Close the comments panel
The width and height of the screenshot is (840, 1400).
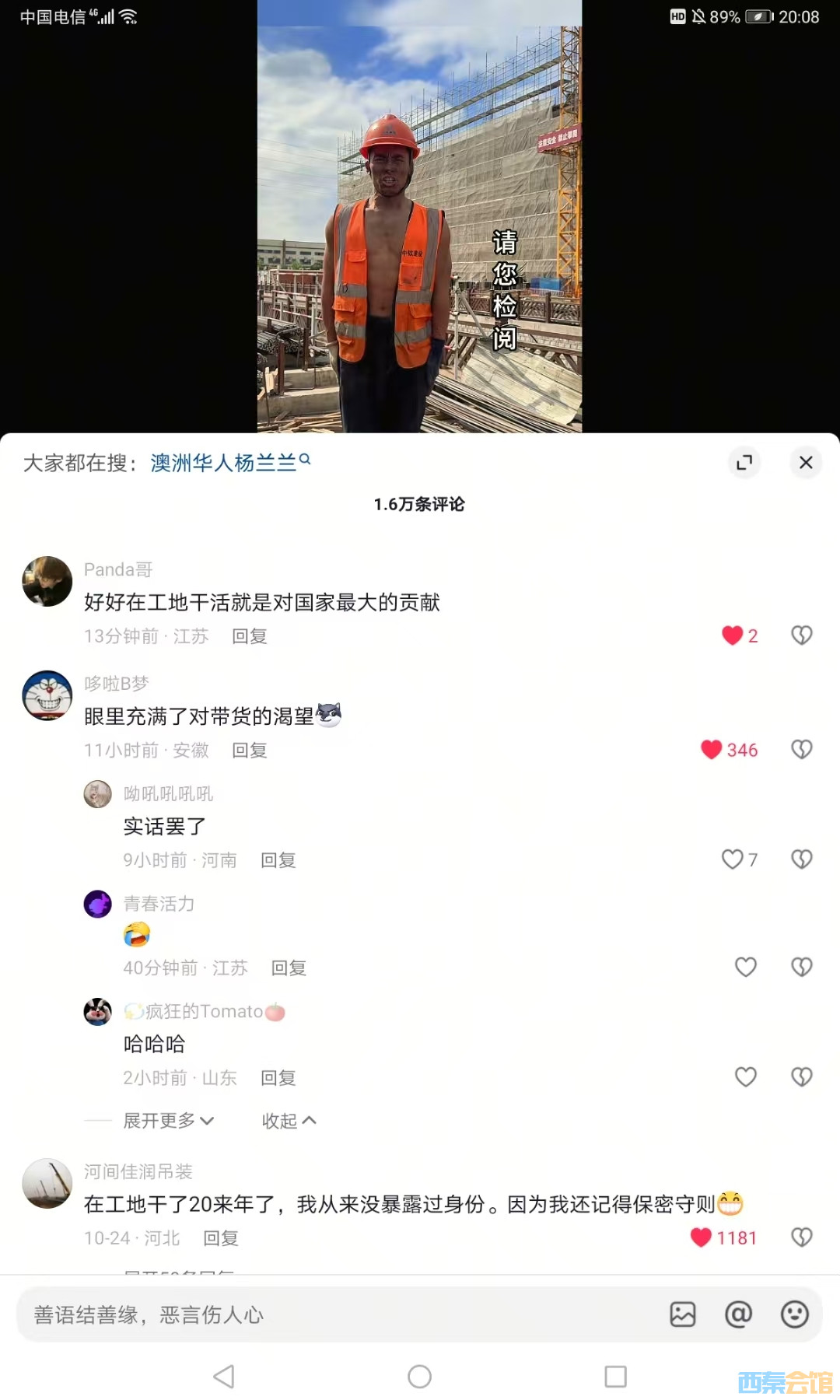tap(806, 463)
